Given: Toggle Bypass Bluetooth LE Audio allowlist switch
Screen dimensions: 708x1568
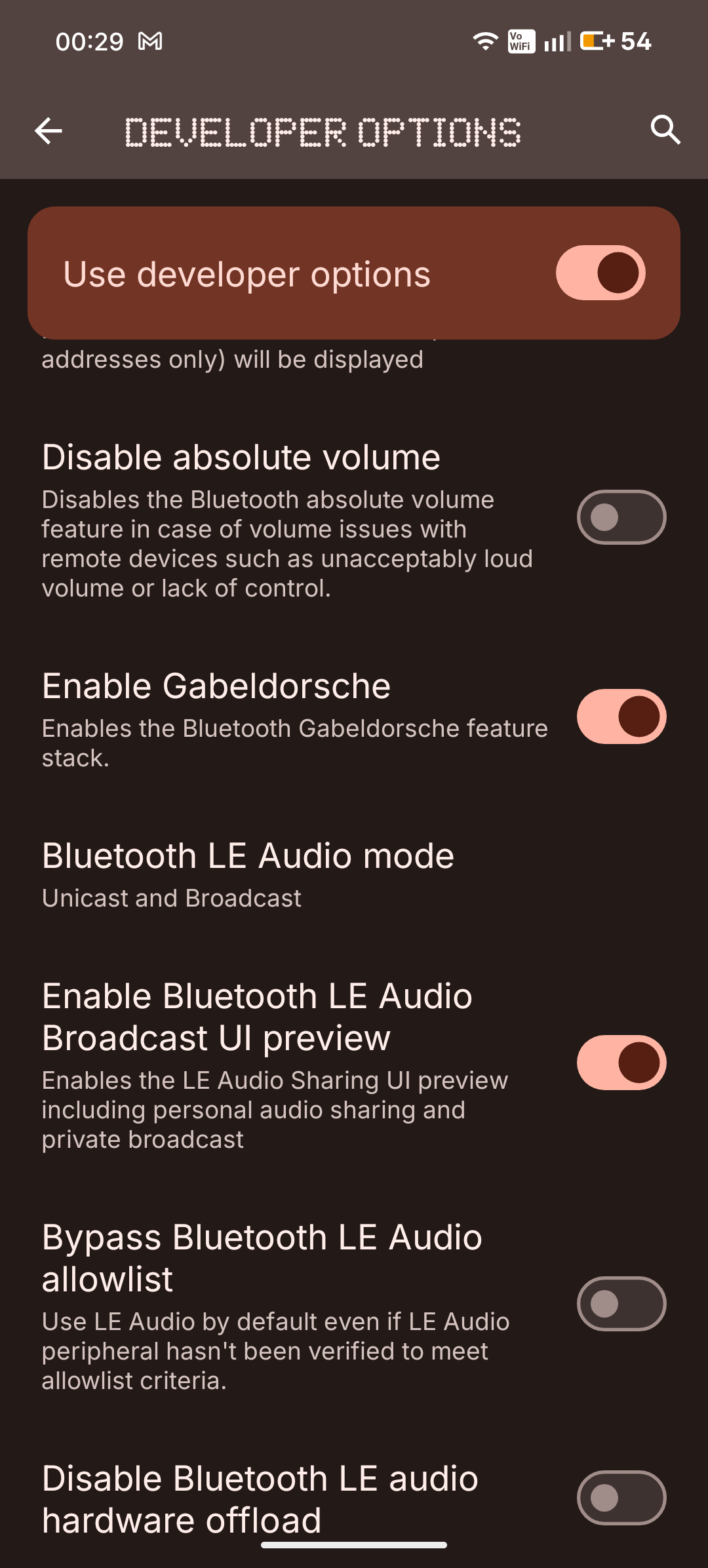Looking at the screenshot, I should pos(620,1304).
